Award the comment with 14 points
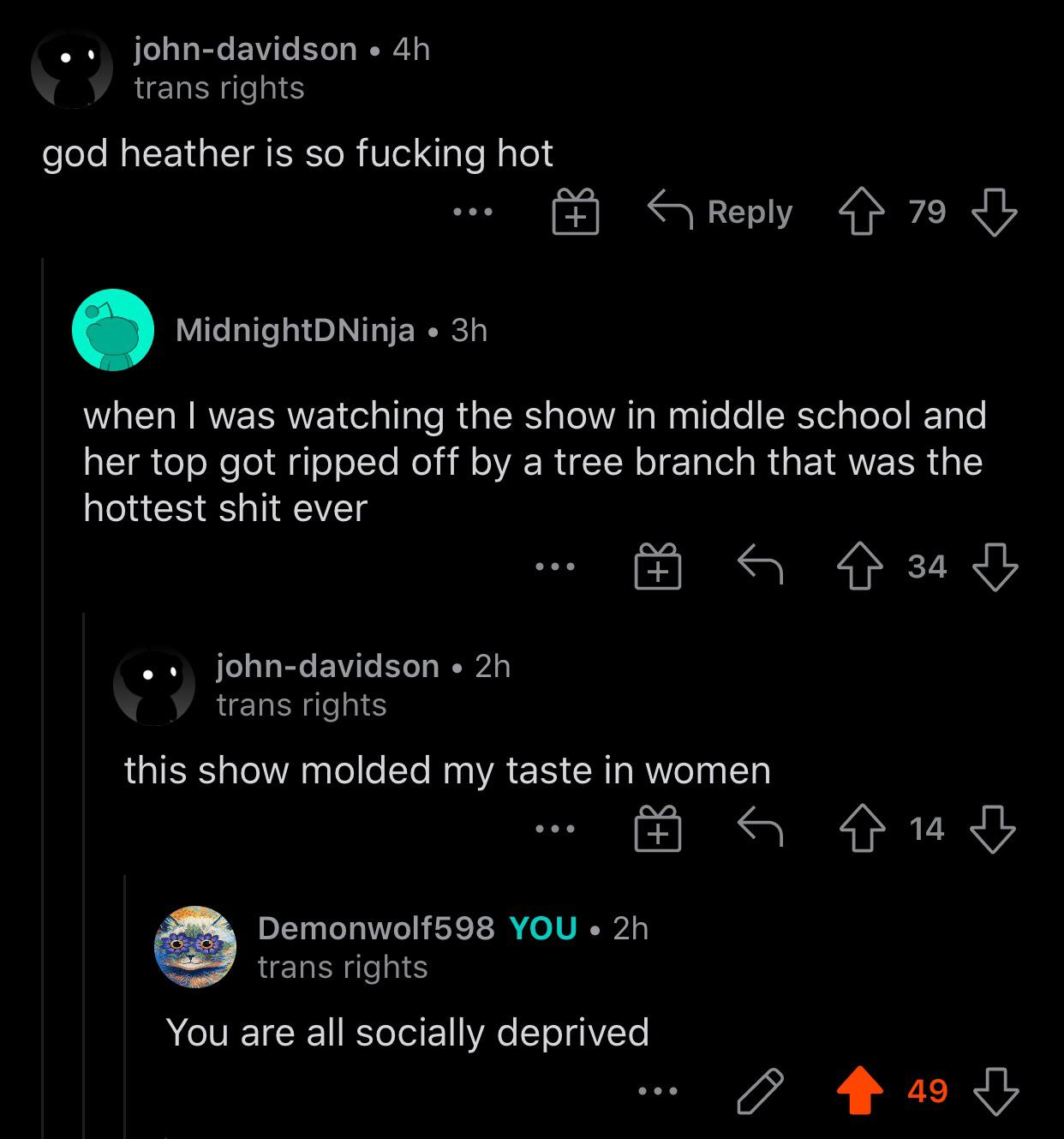The width and height of the screenshot is (1064, 1139). coord(657,829)
